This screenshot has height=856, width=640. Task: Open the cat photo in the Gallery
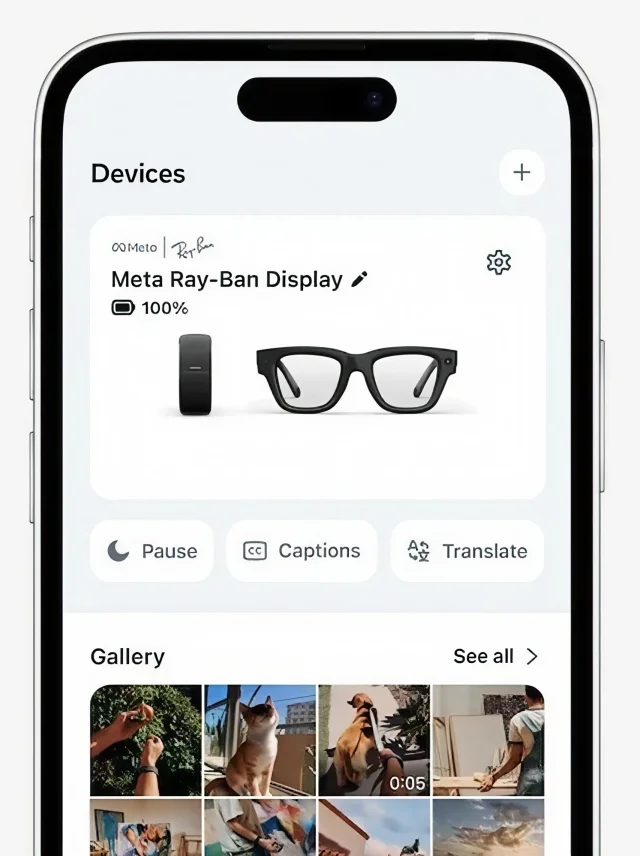(260, 740)
